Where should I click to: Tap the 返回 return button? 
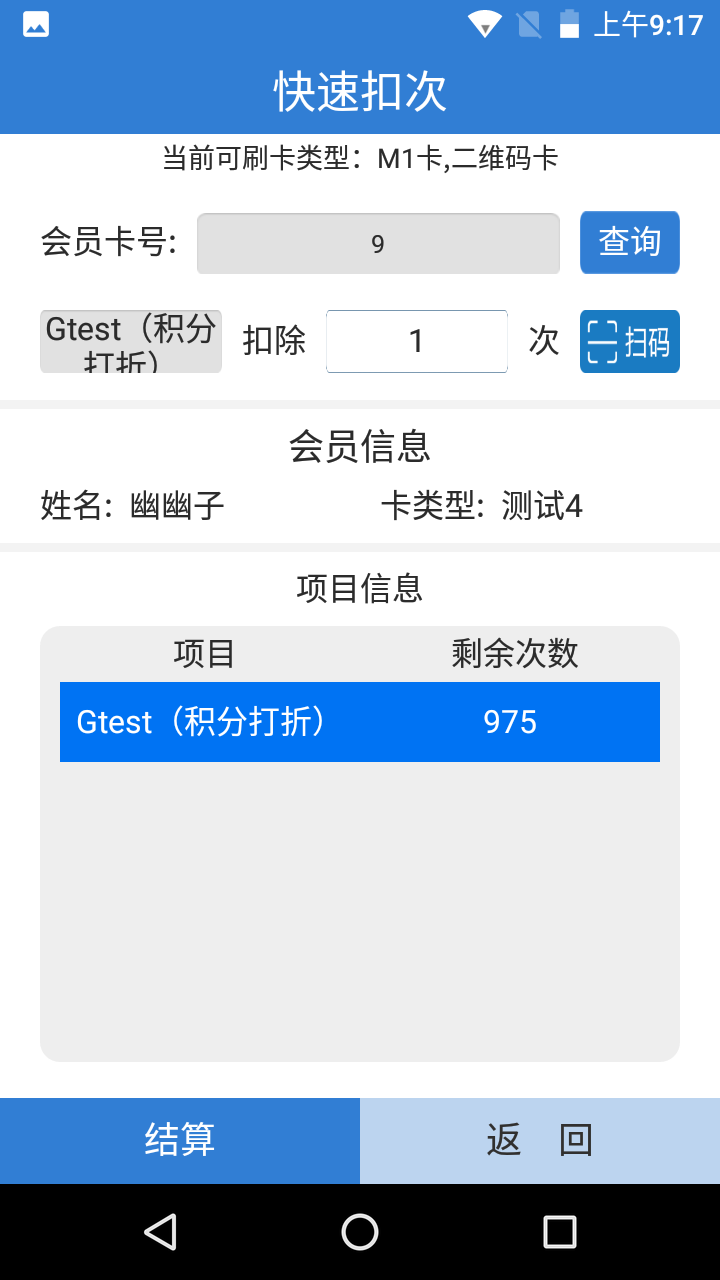tap(540, 1141)
